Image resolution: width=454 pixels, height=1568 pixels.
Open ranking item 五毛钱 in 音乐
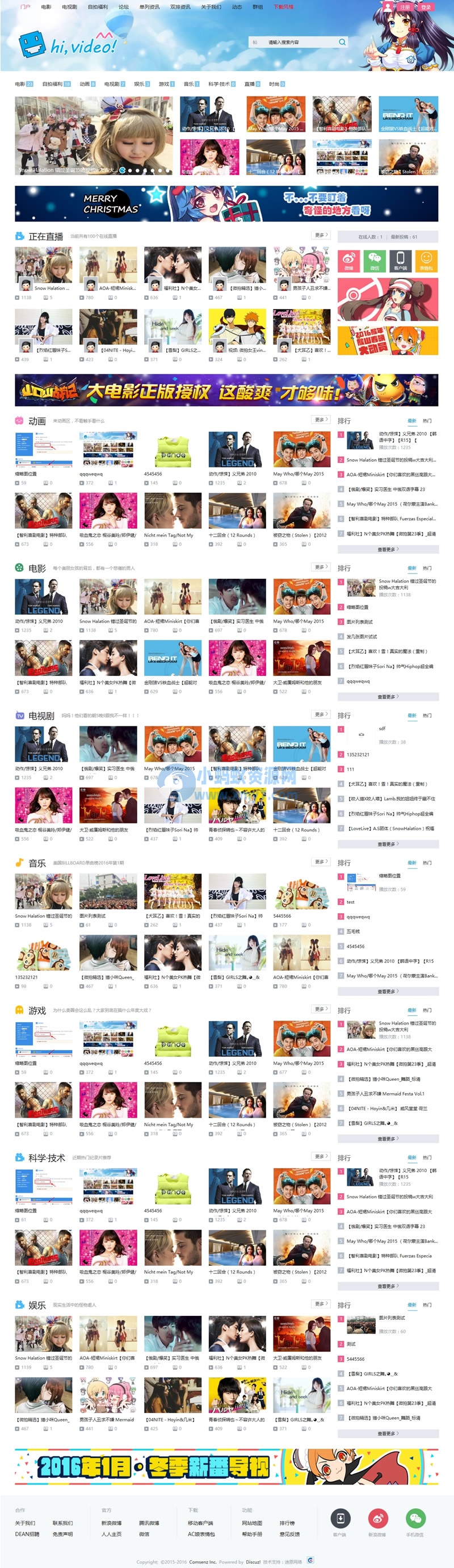point(354,931)
